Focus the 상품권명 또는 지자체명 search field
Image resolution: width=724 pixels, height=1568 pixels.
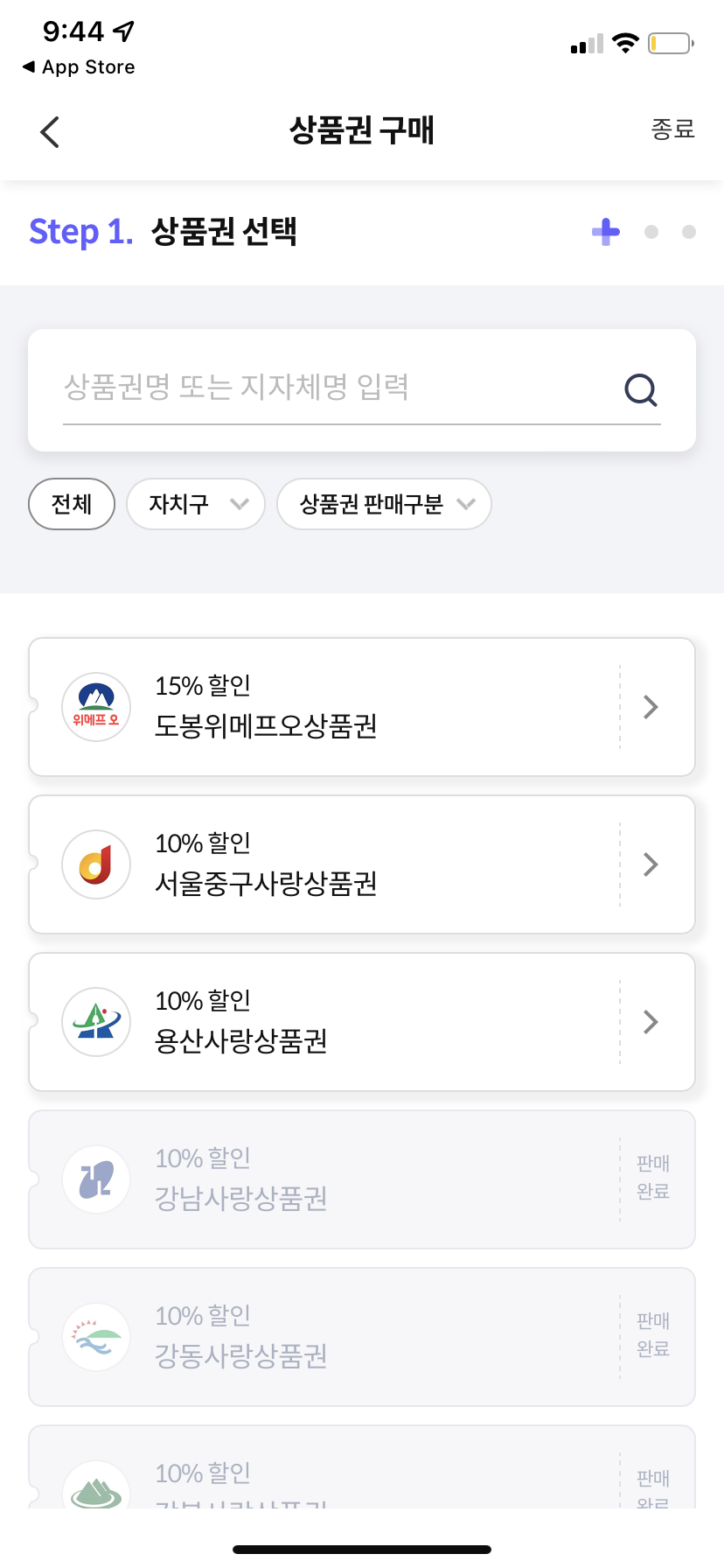341,388
